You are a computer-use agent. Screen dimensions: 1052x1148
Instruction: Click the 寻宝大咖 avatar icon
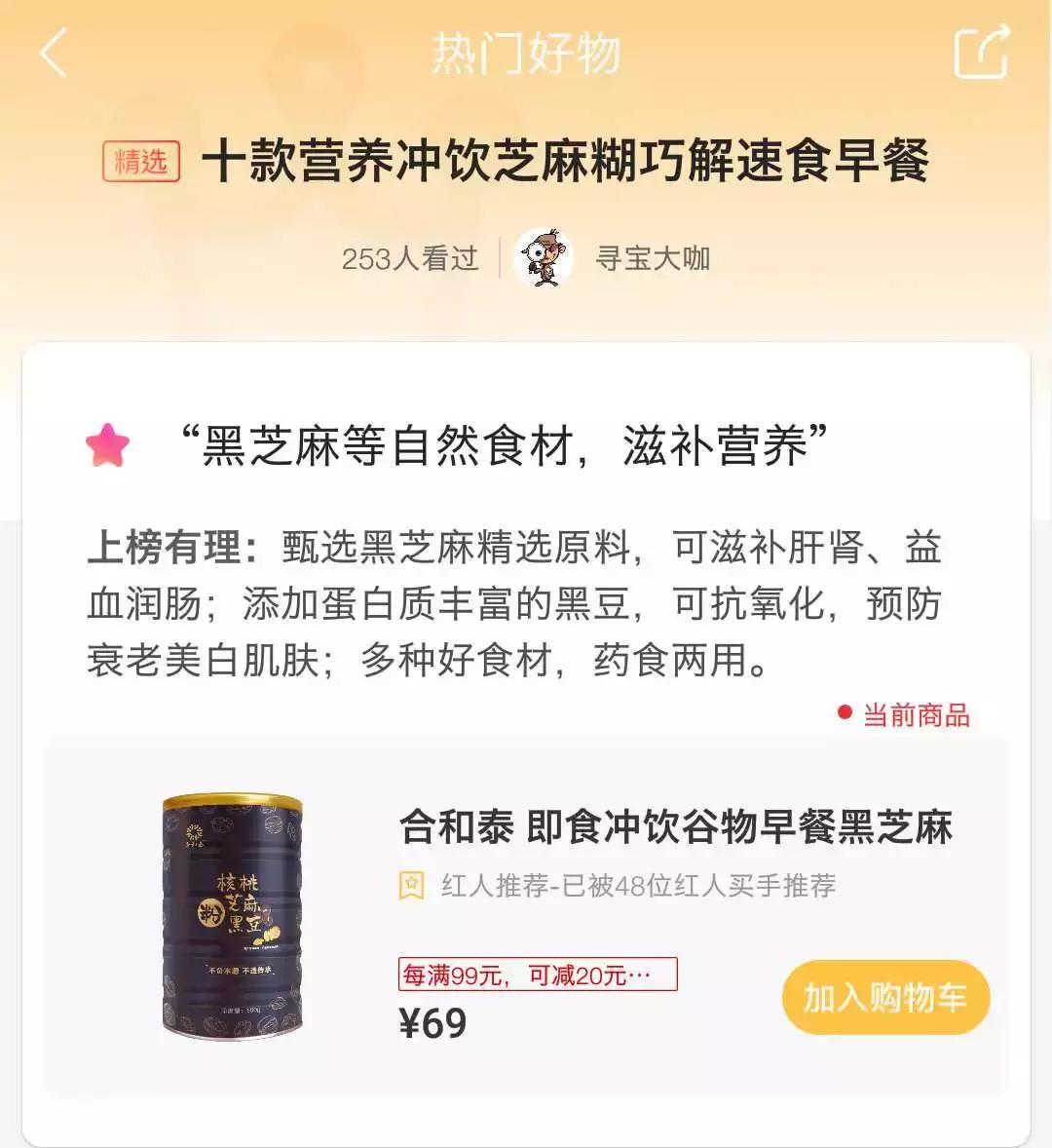(543, 258)
